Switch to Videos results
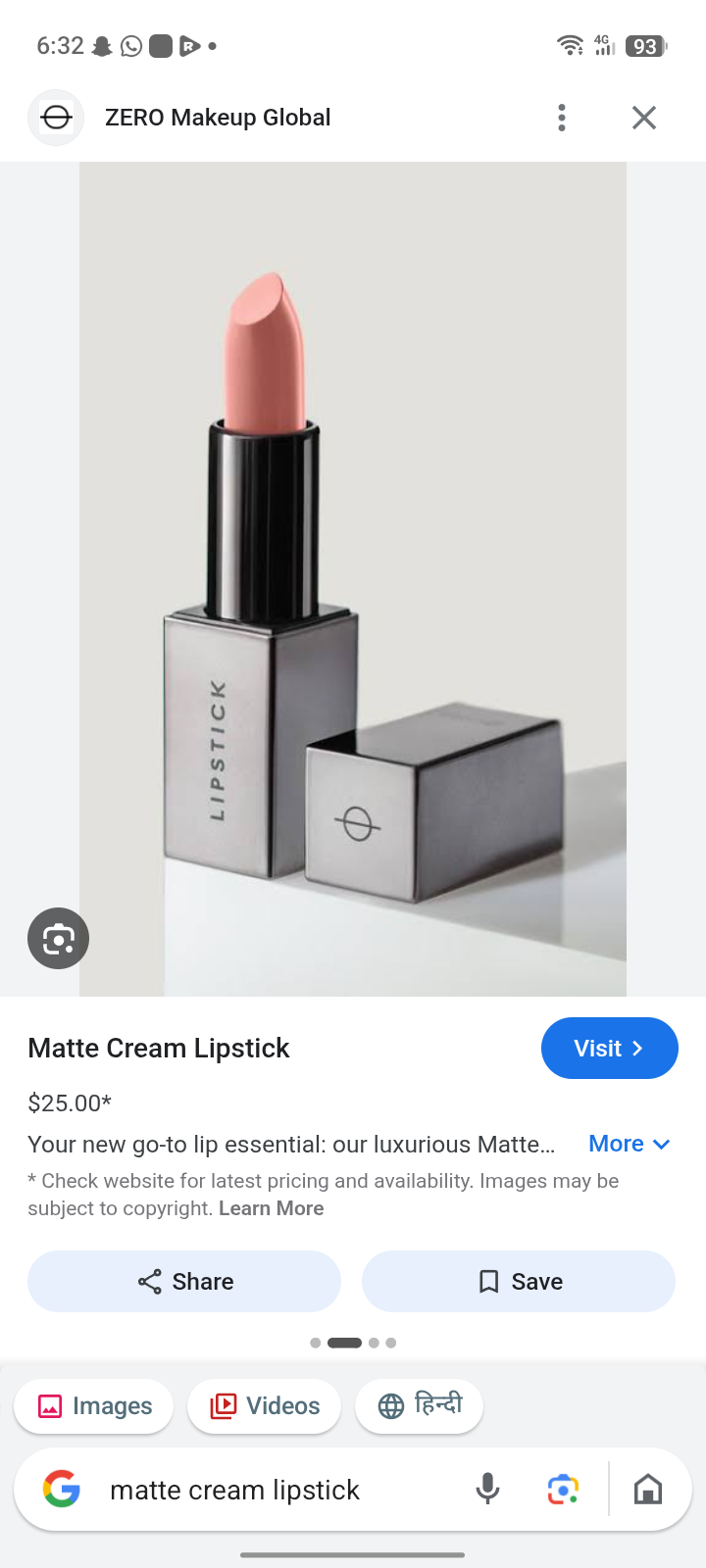This screenshot has height=1568, width=706. pyautogui.click(x=265, y=1406)
